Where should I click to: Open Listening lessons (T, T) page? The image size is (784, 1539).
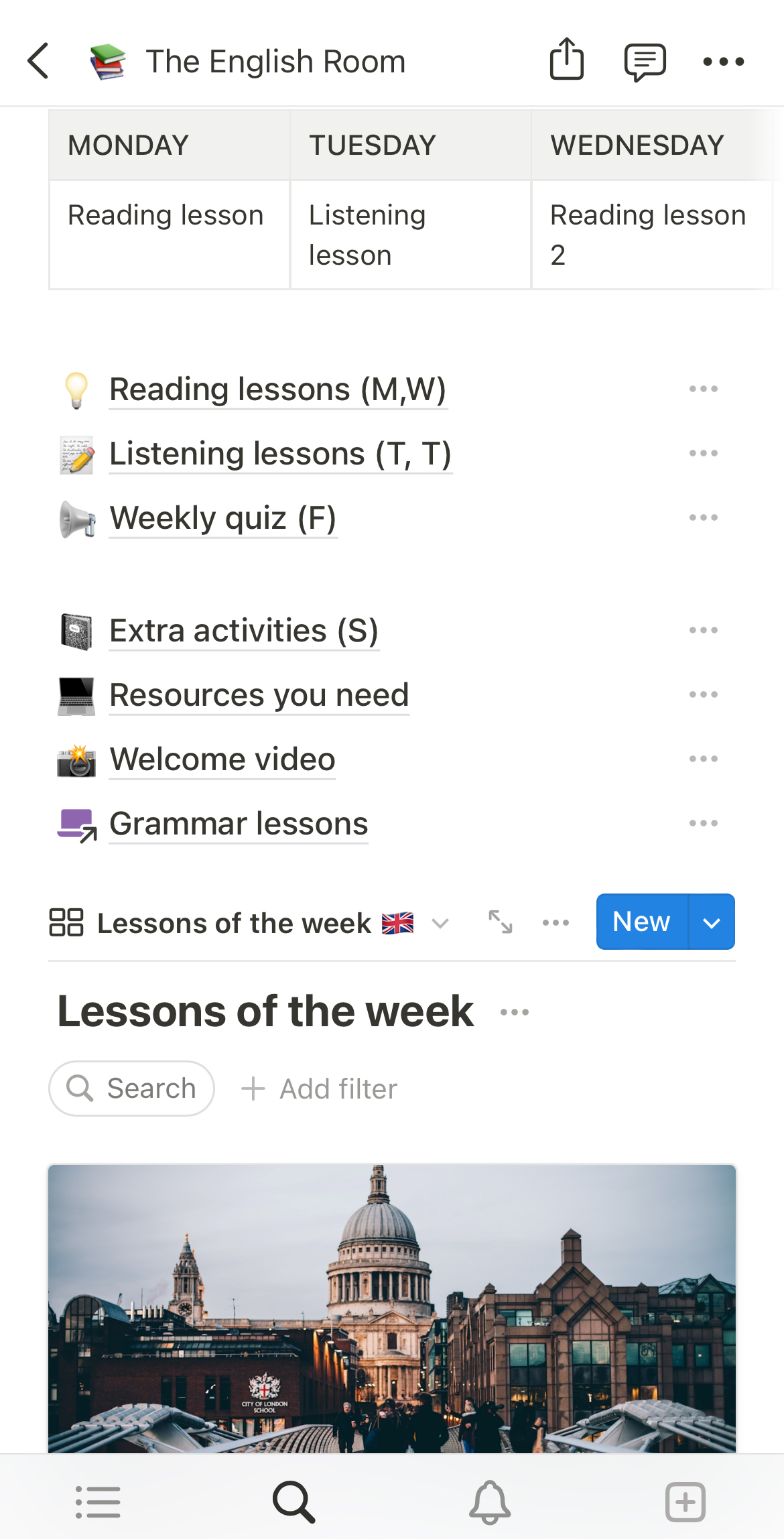coord(280,454)
